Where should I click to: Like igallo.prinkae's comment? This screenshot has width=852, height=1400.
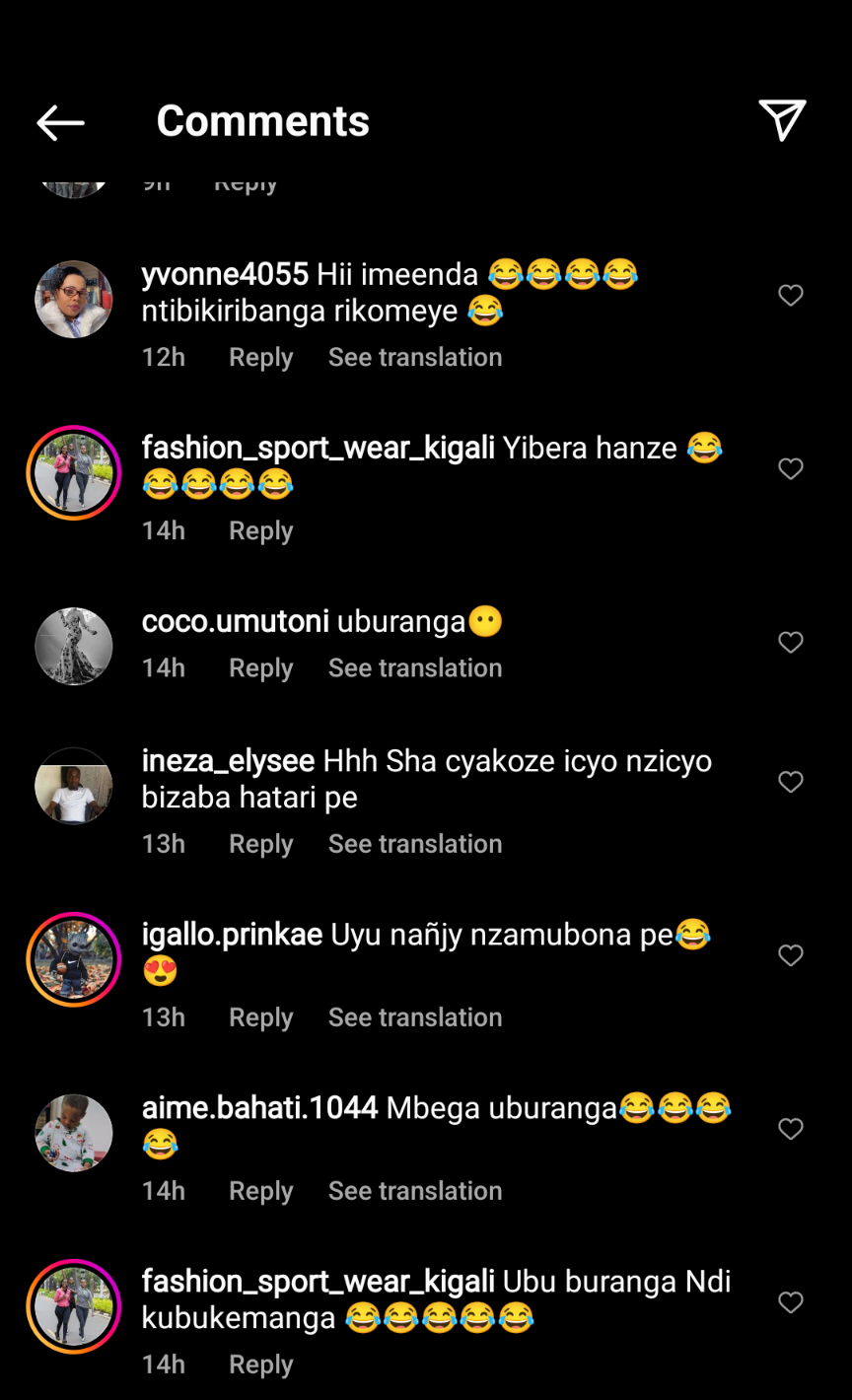pos(790,955)
